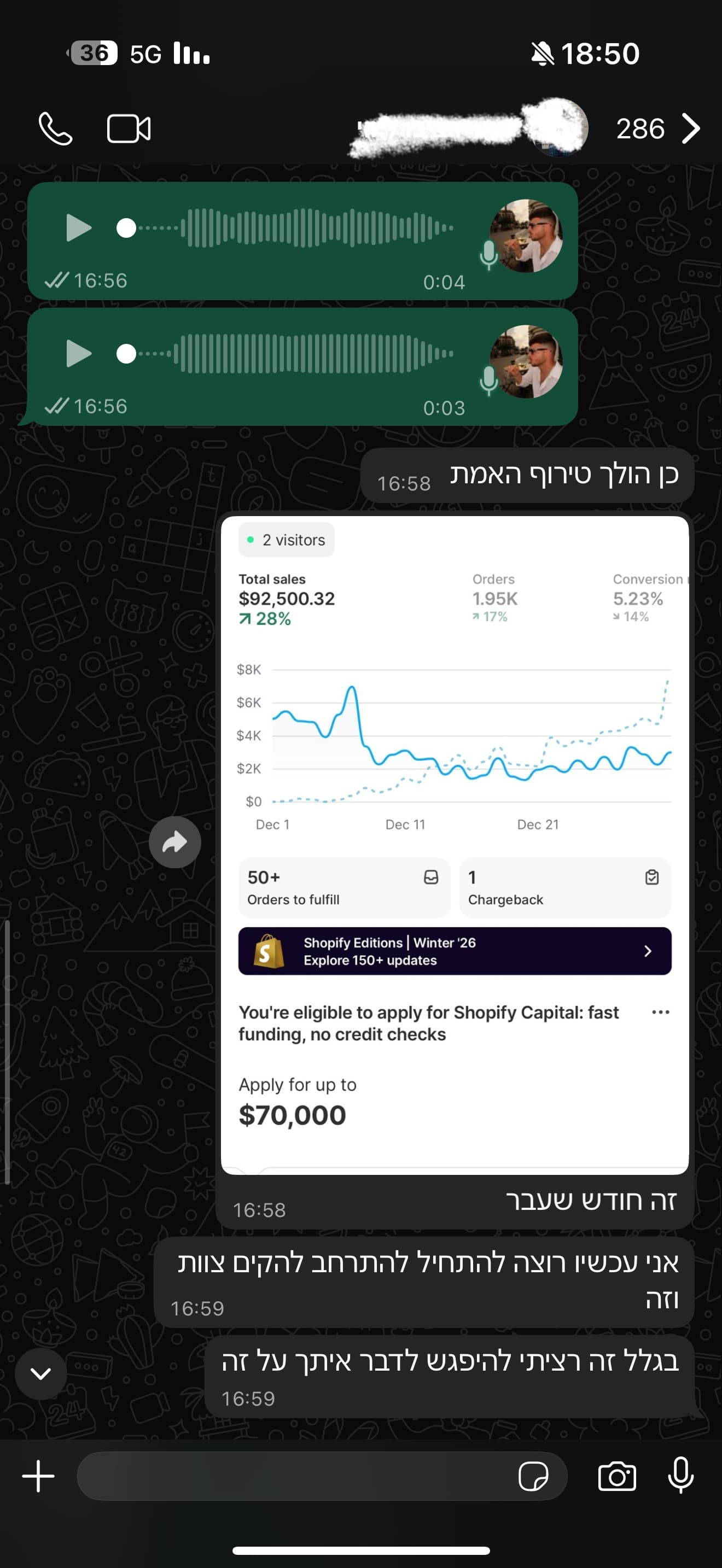Open the sticker picker
722x1568 pixels.
pyautogui.click(x=533, y=1476)
